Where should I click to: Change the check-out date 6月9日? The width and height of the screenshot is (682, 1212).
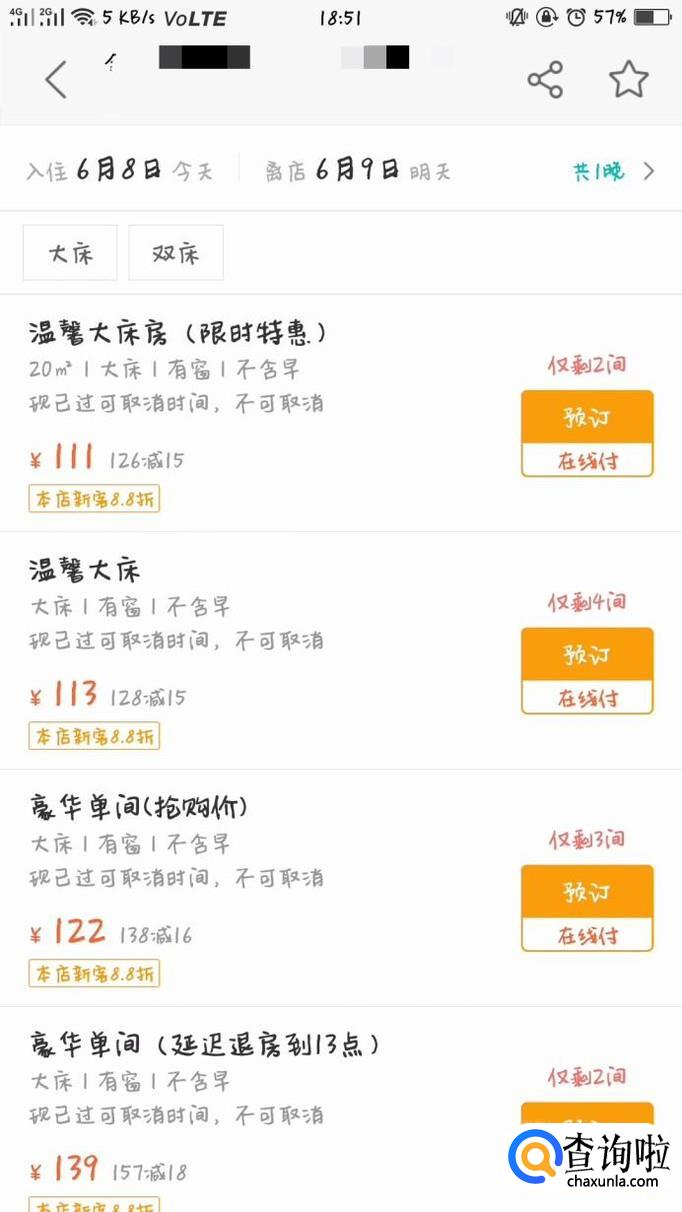[358, 170]
